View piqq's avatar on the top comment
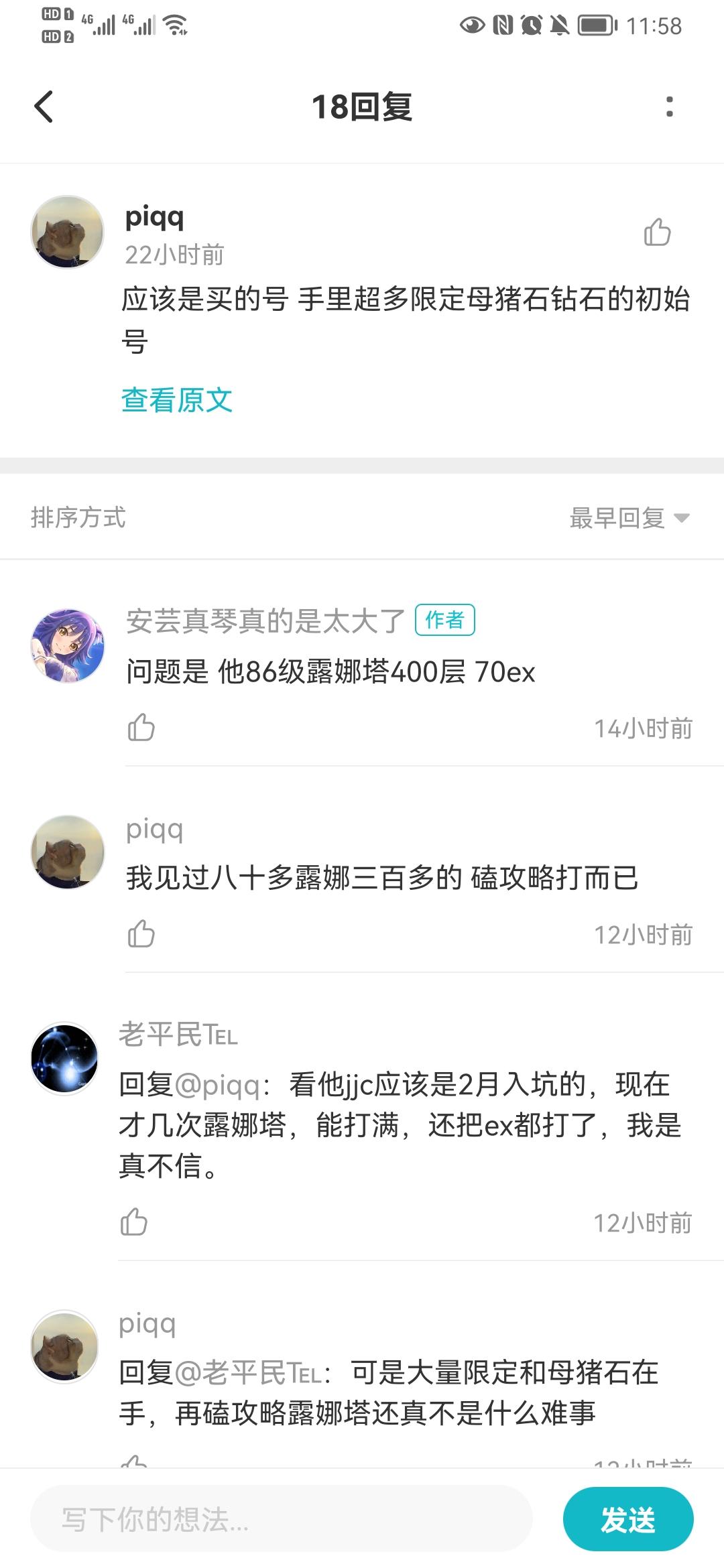The height and width of the screenshot is (1568, 724). coord(68,233)
